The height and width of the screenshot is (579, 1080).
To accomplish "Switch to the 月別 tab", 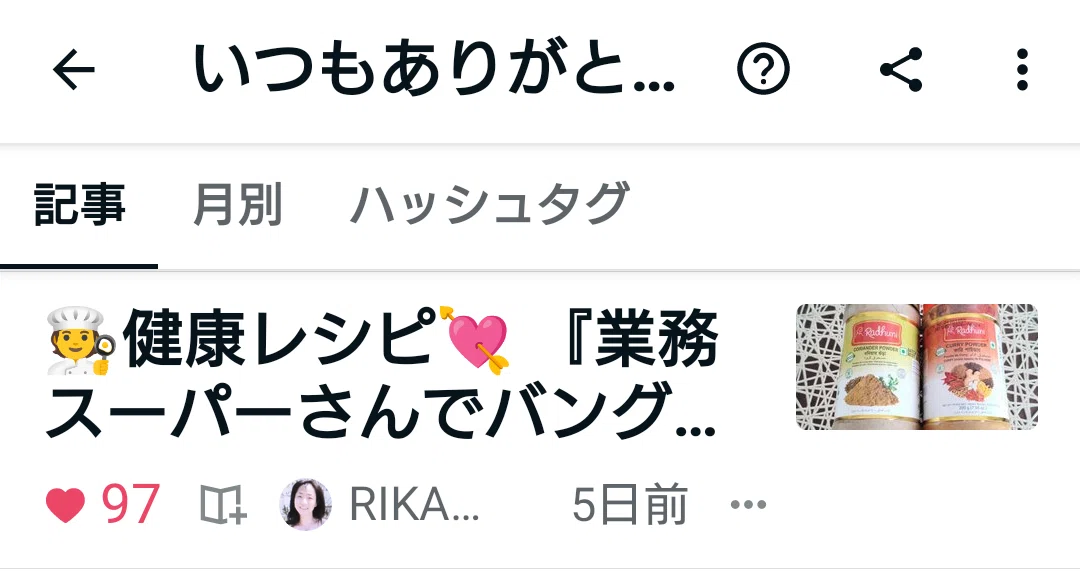I will 238,204.
